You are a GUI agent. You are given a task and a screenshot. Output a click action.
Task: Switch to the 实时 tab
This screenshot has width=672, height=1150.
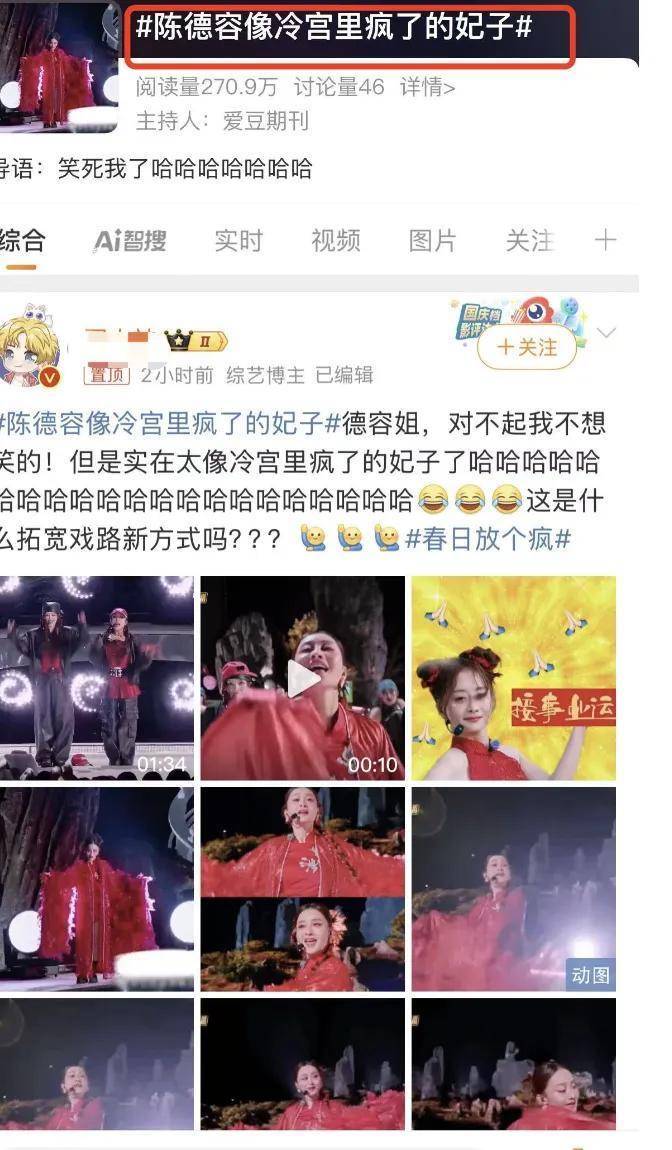tap(238, 241)
